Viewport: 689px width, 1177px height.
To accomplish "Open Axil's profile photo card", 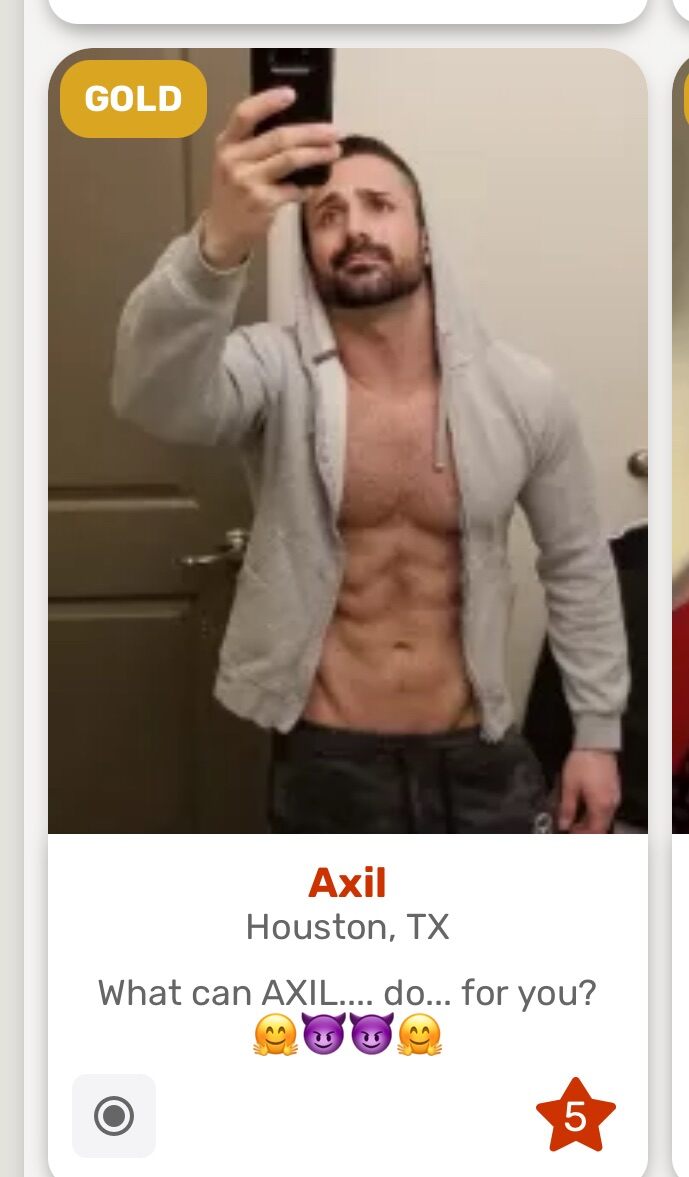I will click(347, 440).
